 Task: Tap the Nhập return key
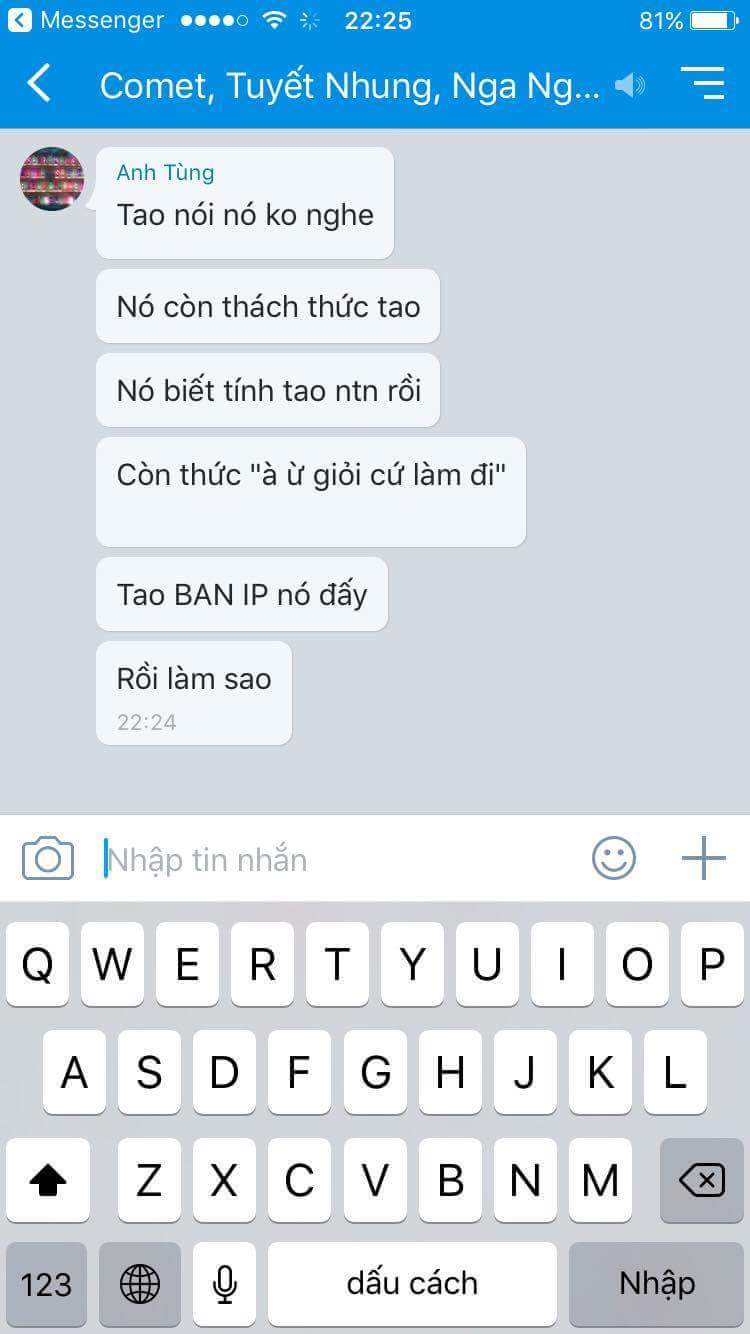pyautogui.click(x=656, y=1283)
